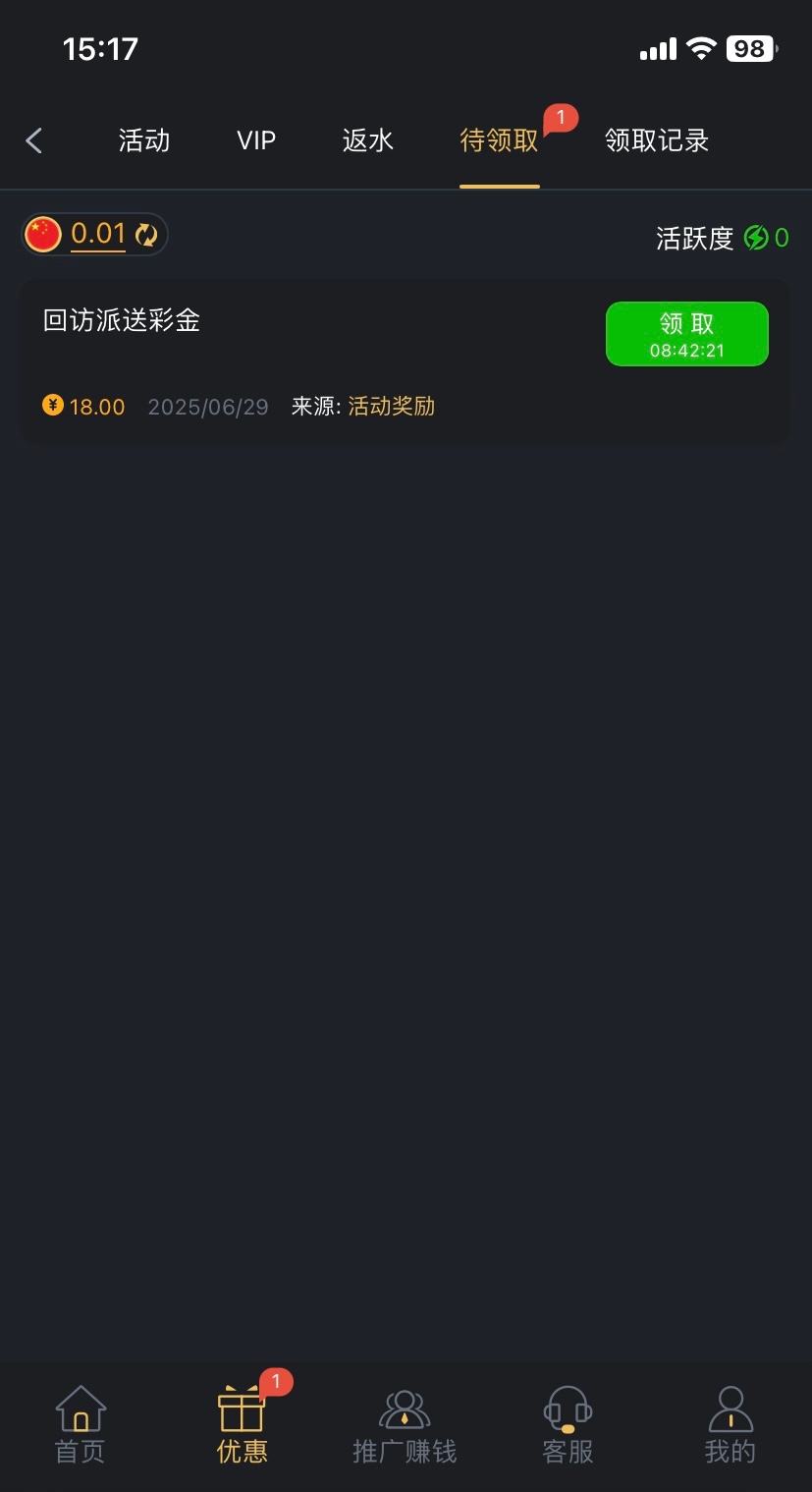The height and width of the screenshot is (1492, 812).
Task: Switch to the 返水 tab
Action: [368, 140]
